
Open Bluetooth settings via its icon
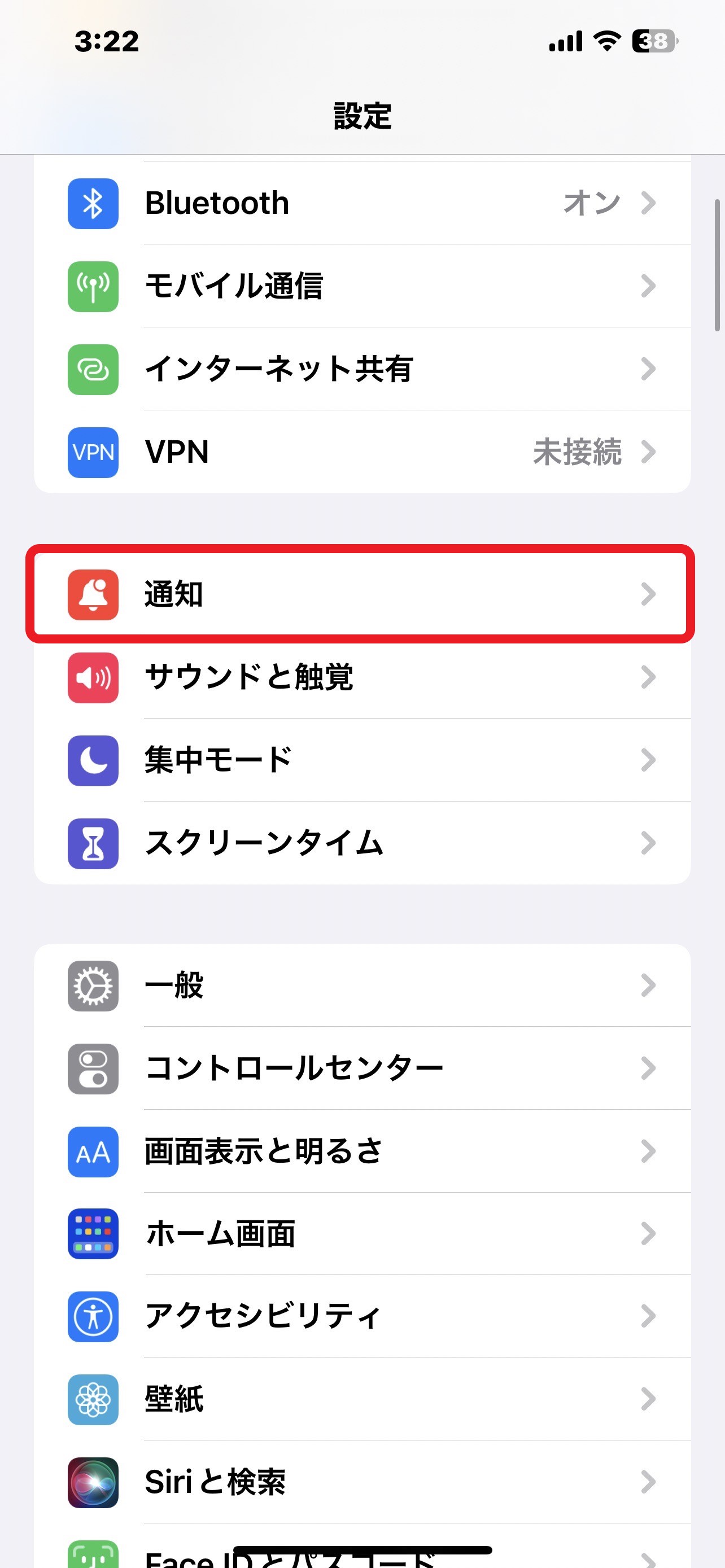(x=93, y=203)
